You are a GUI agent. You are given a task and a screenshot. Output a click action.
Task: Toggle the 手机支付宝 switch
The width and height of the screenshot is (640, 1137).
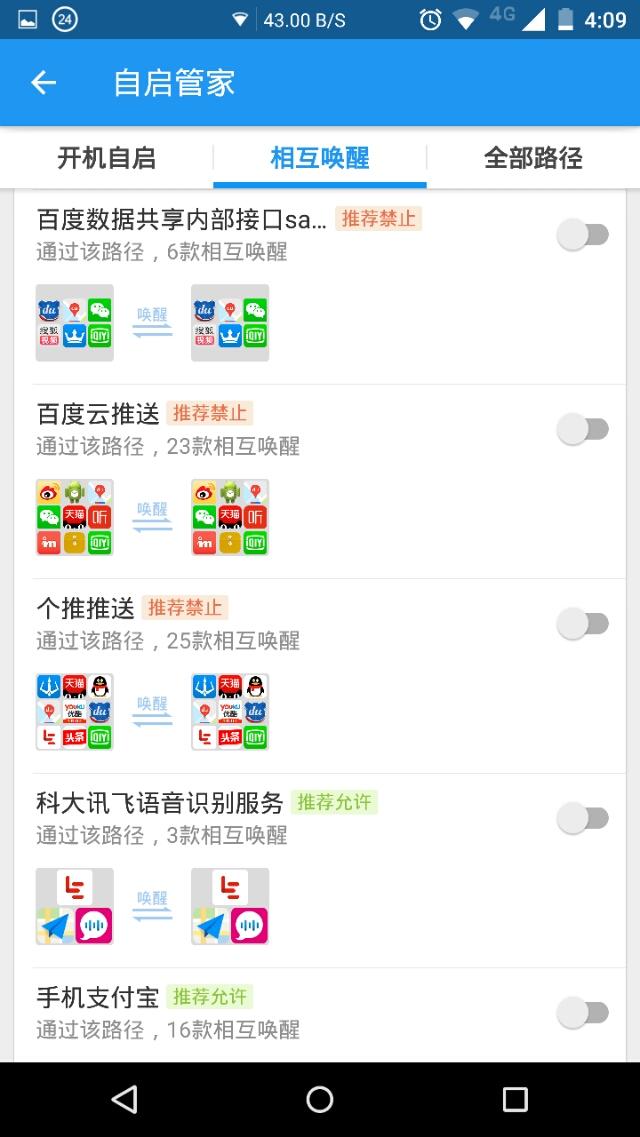pos(583,1012)
